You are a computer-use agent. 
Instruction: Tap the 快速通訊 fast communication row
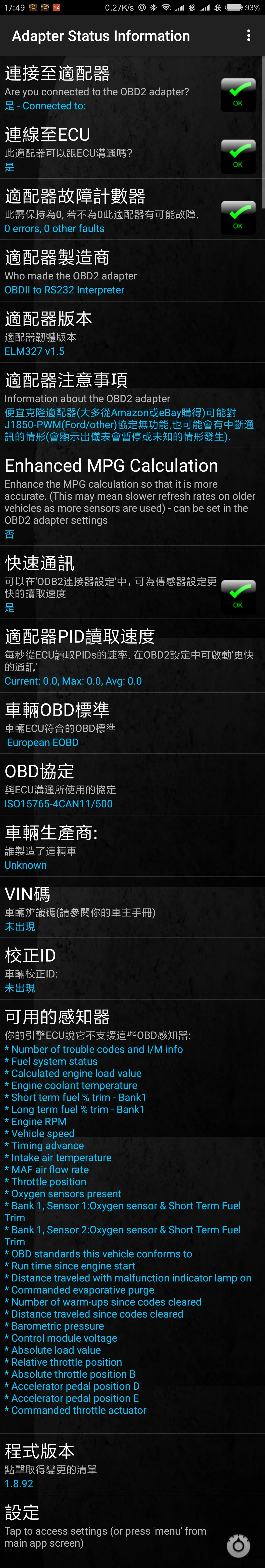tap(109, 582)
